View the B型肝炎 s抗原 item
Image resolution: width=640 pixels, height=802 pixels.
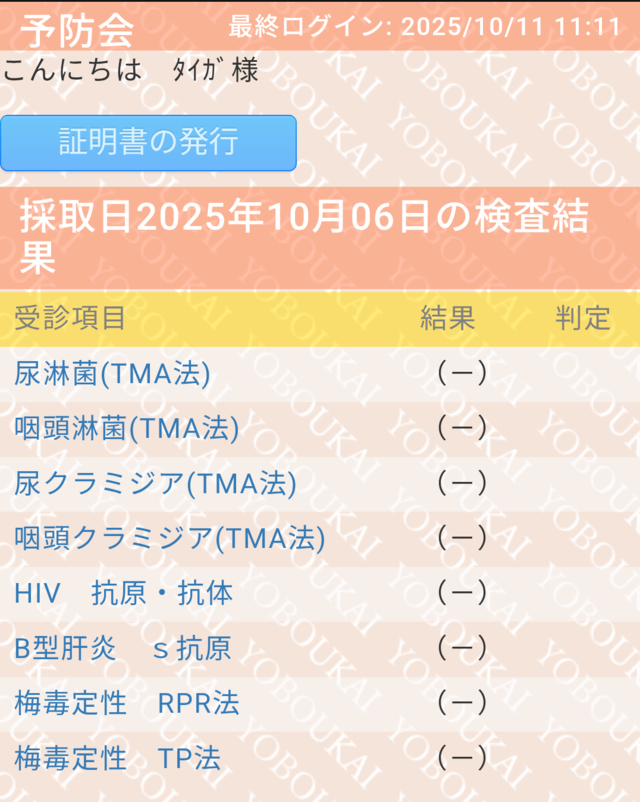click(x=122, y=648)
